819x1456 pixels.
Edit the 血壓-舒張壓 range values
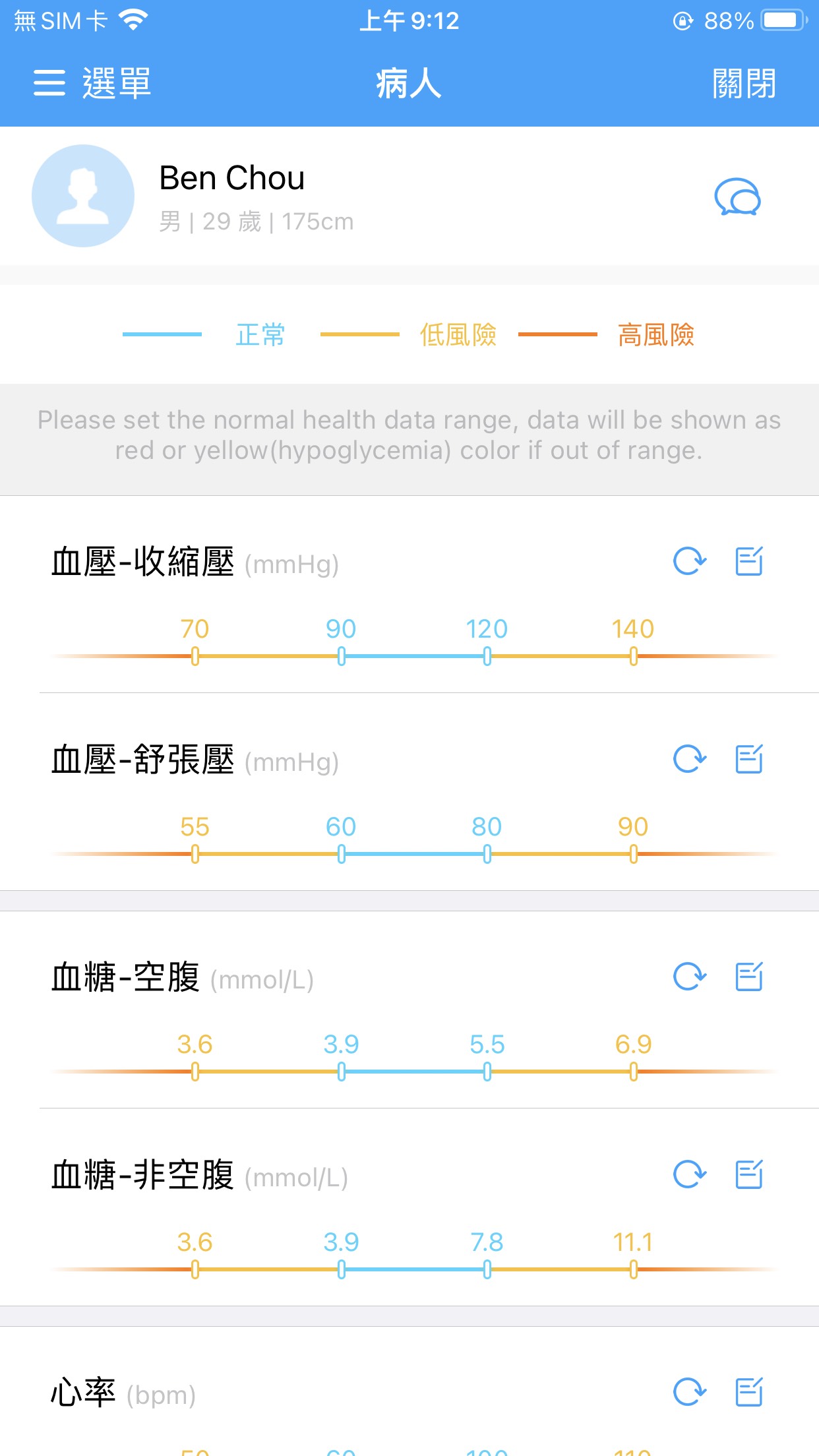(x=749, y=759)
